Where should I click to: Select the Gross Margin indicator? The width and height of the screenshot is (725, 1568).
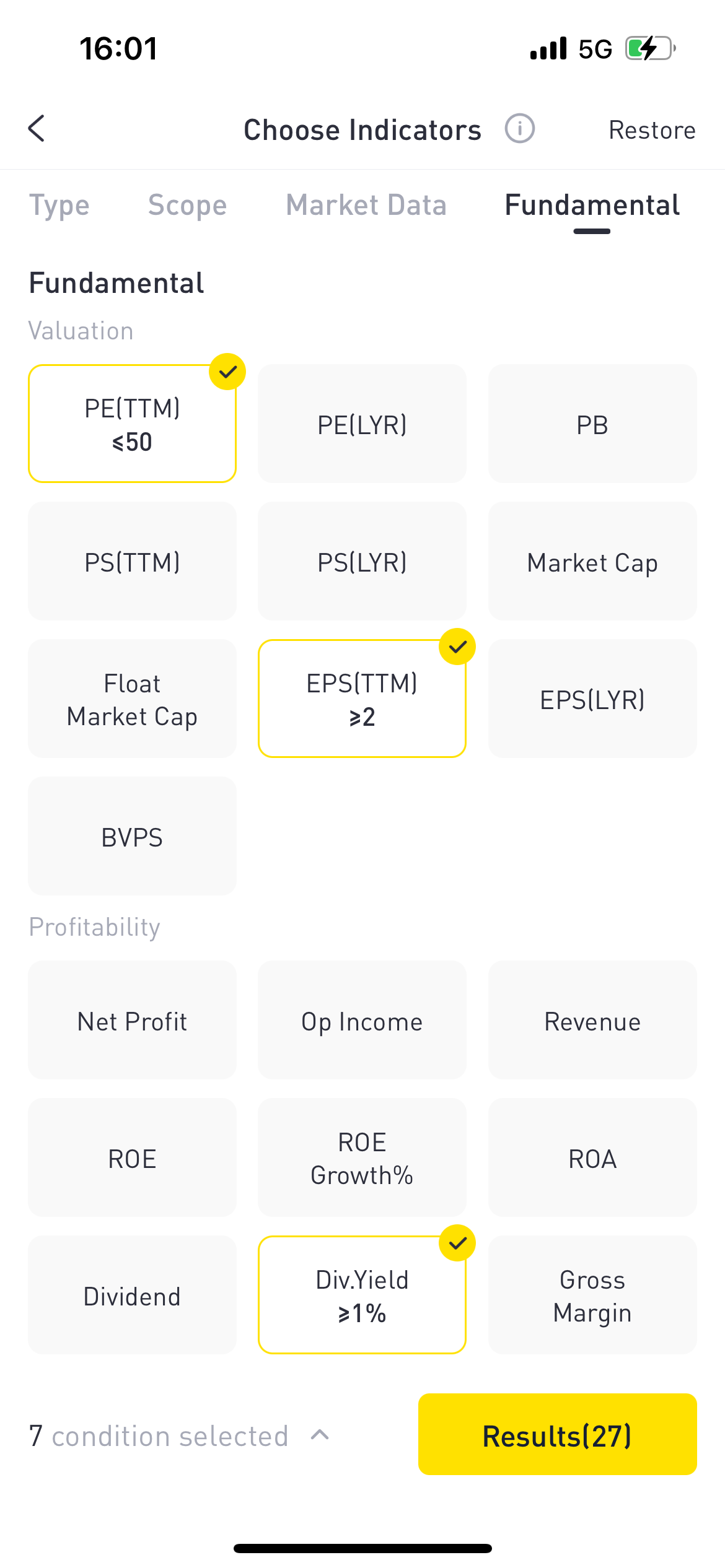point(592,1295)
